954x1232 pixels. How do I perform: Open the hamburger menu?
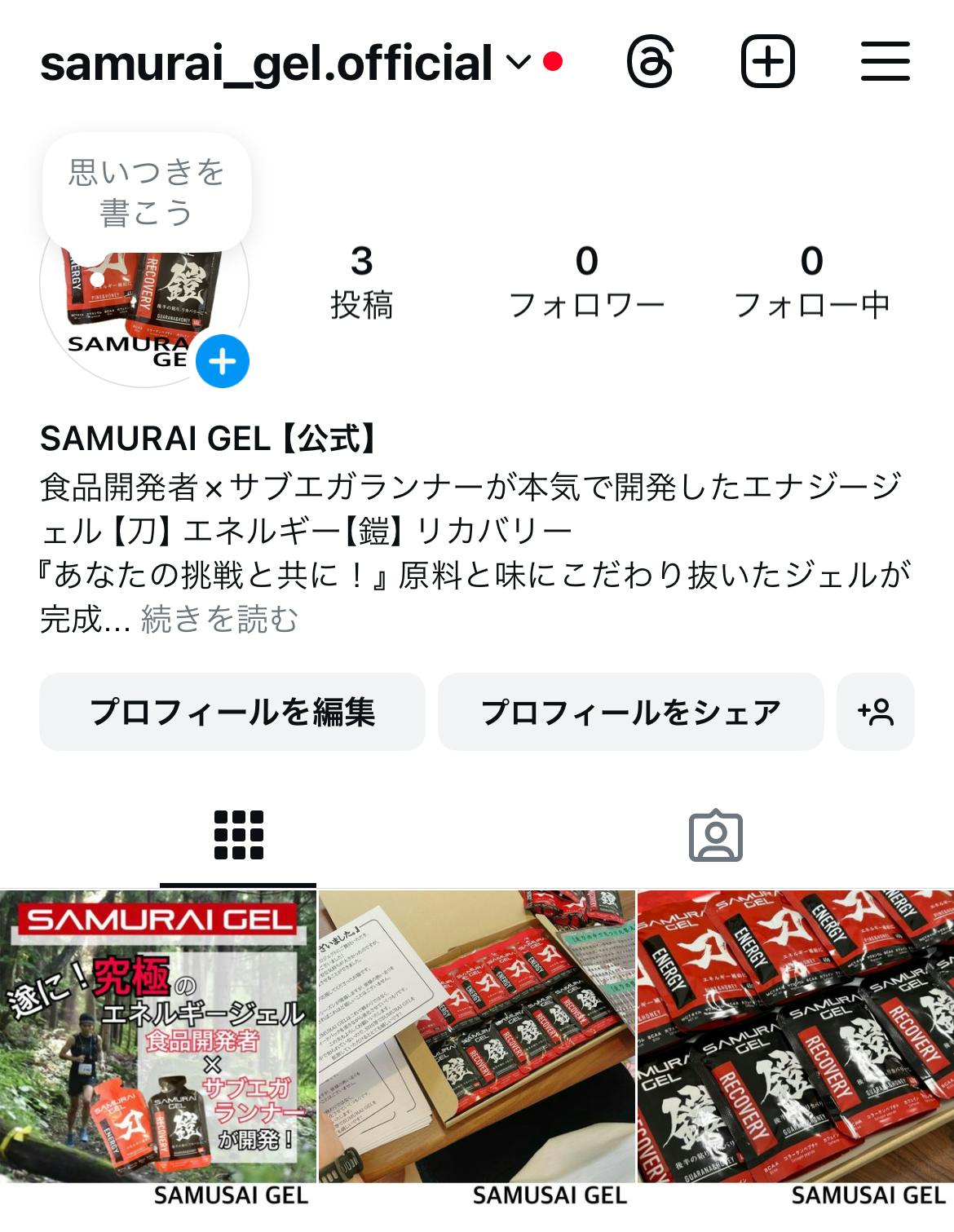[885, 62]
